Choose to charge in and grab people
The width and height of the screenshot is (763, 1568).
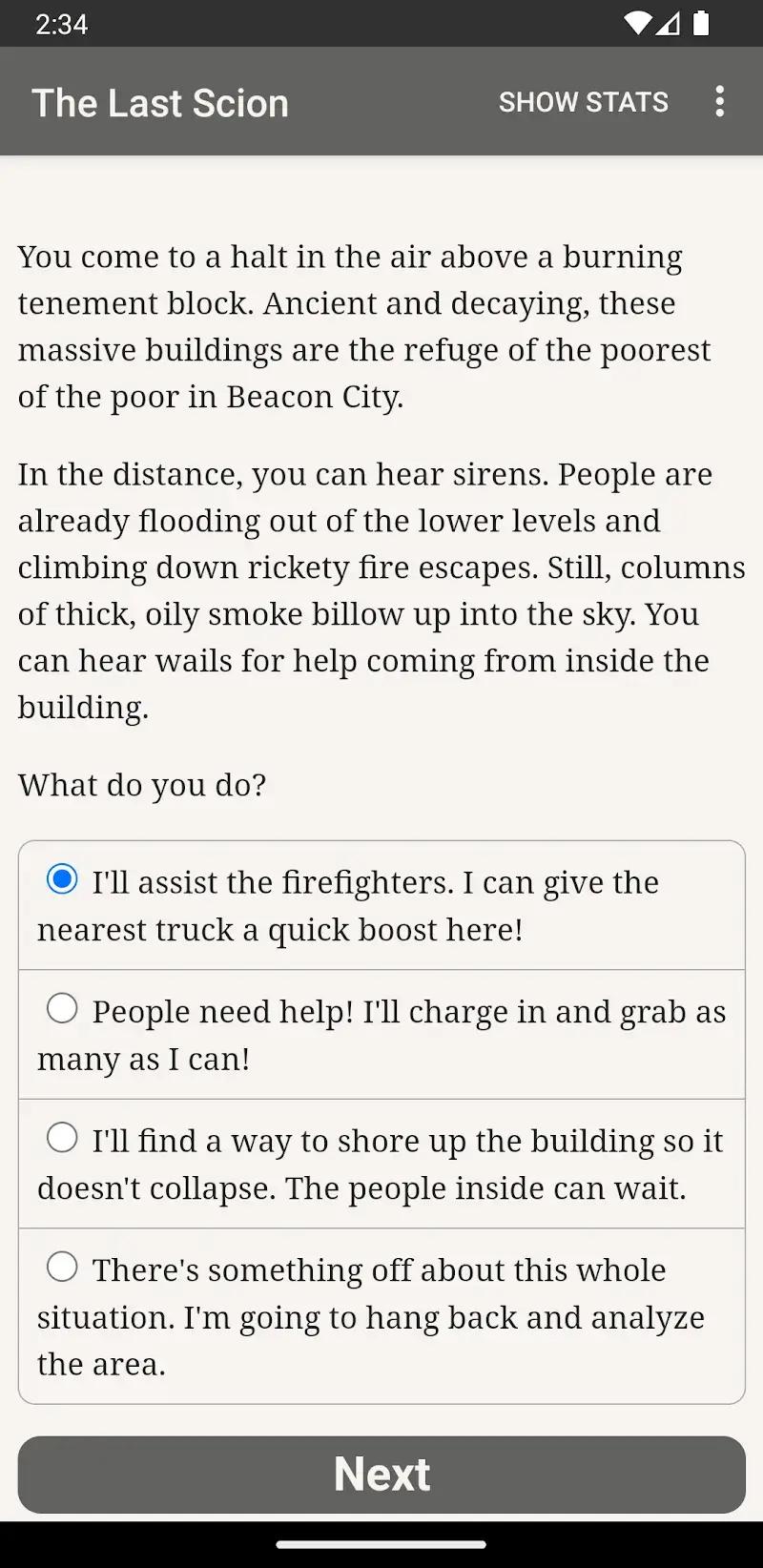[x=62, y=1008]
